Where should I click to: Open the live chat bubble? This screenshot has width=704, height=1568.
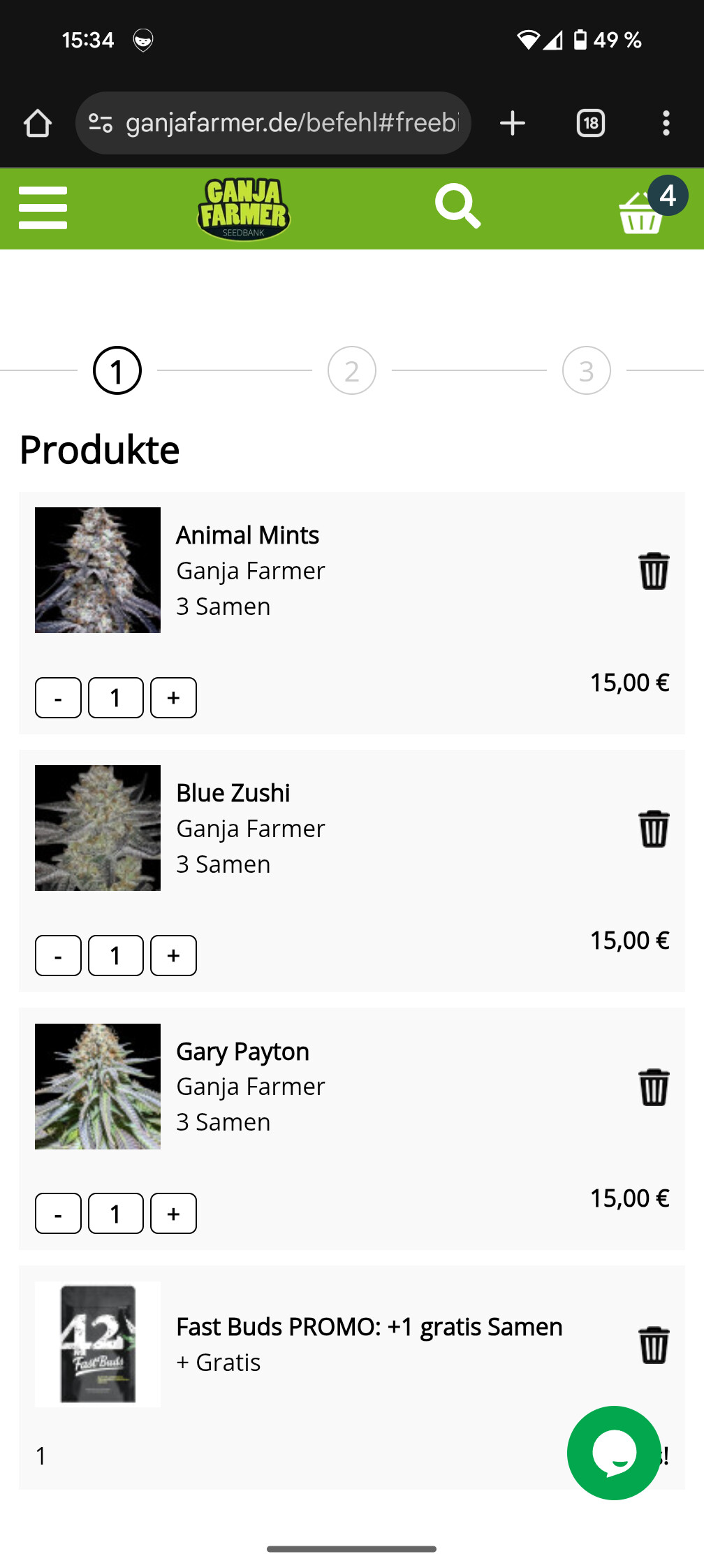click(614, 1453)
